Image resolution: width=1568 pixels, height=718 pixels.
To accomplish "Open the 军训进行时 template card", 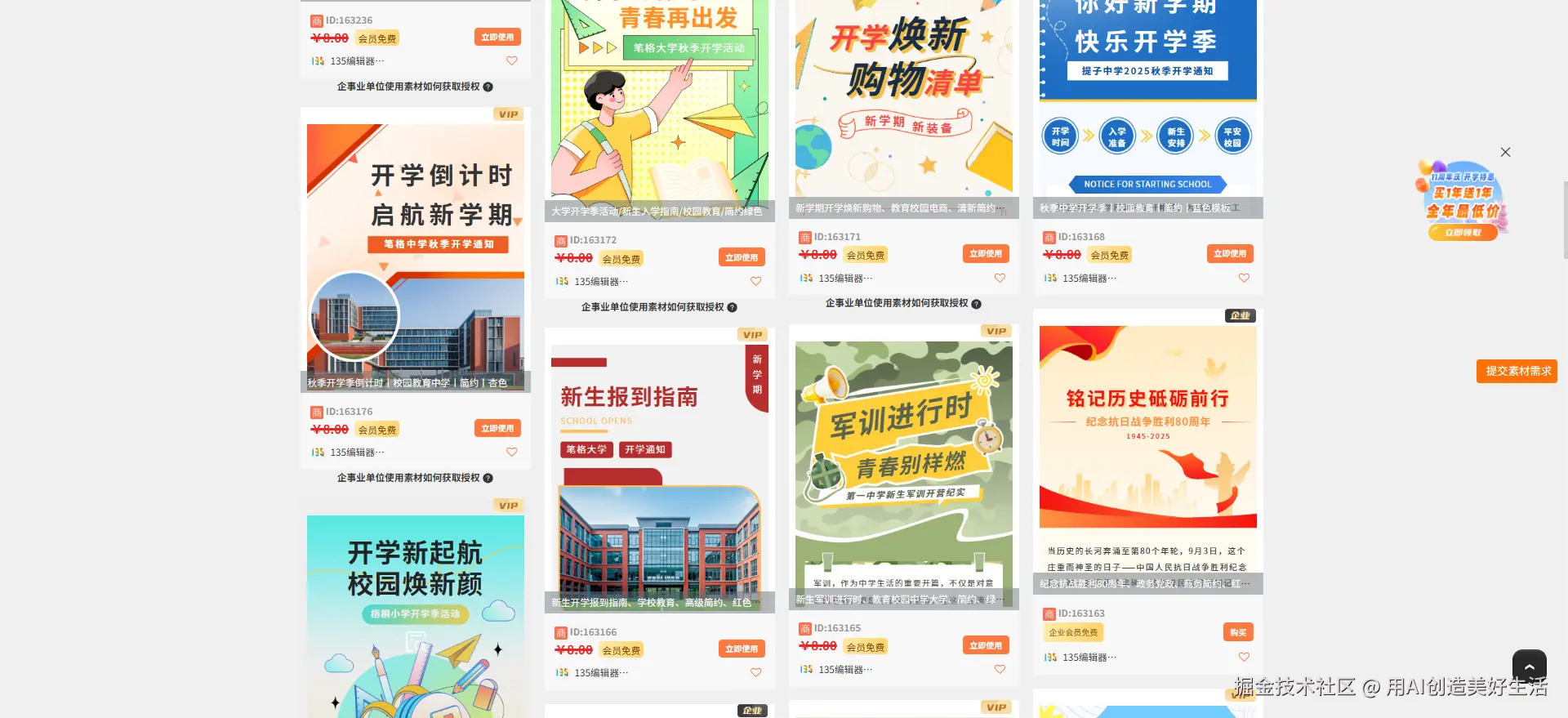I will (x=903, y=466).
